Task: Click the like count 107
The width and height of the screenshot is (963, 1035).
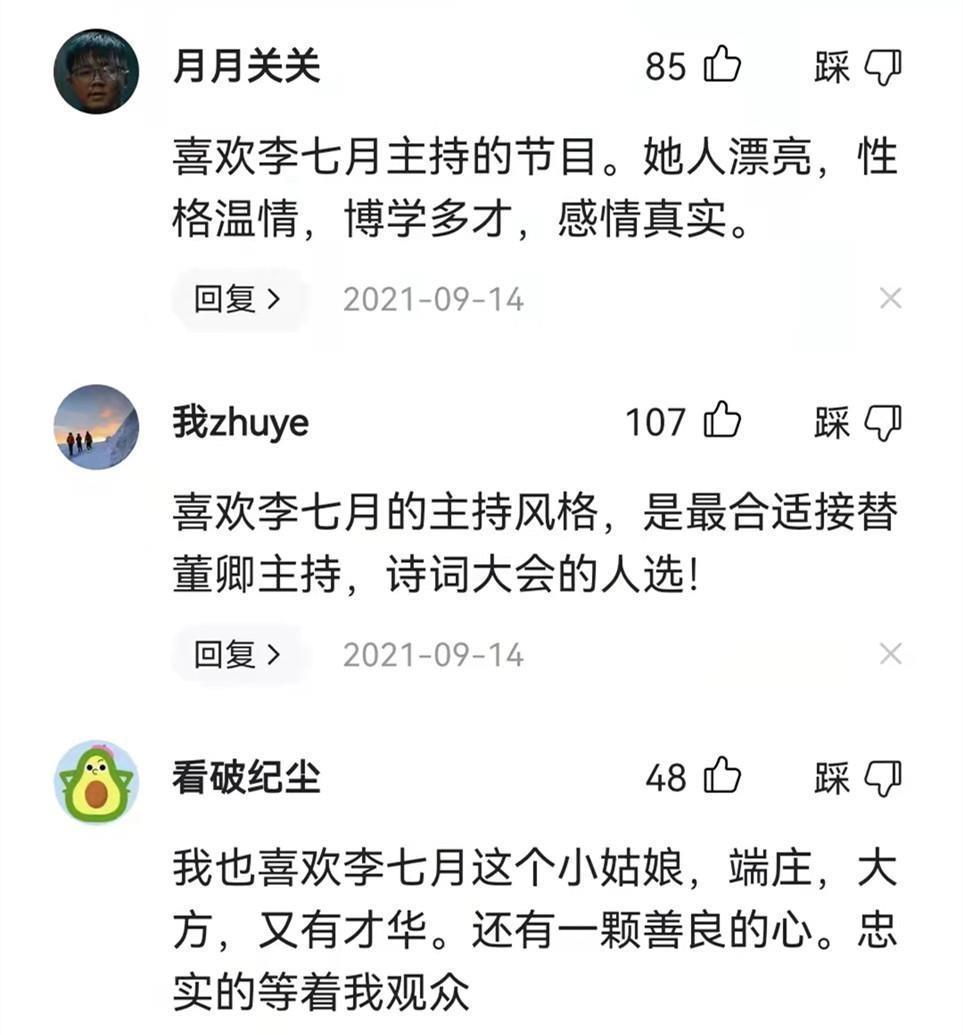Action: click(655, 421)
